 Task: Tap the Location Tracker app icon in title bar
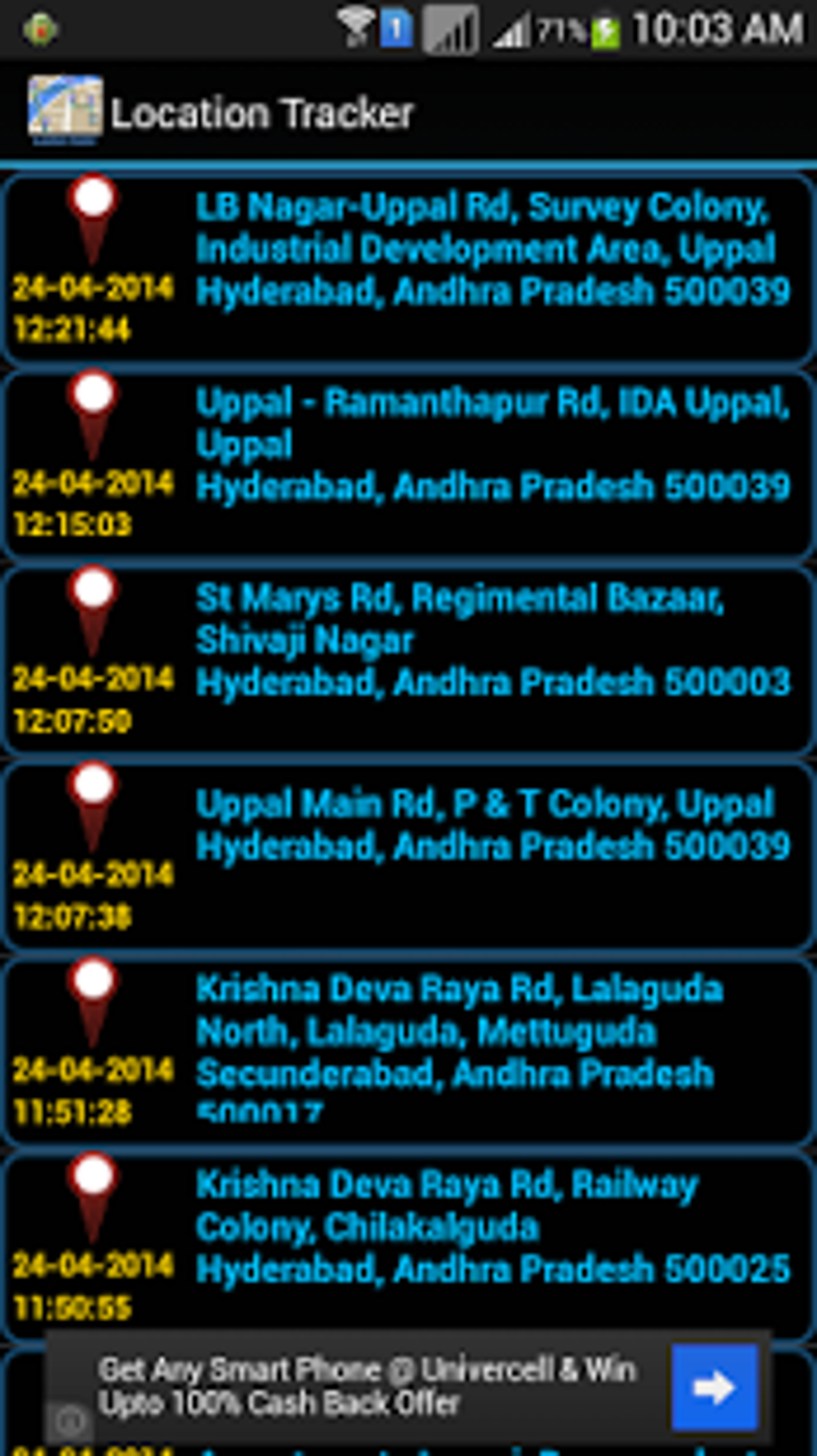[65, 110]
